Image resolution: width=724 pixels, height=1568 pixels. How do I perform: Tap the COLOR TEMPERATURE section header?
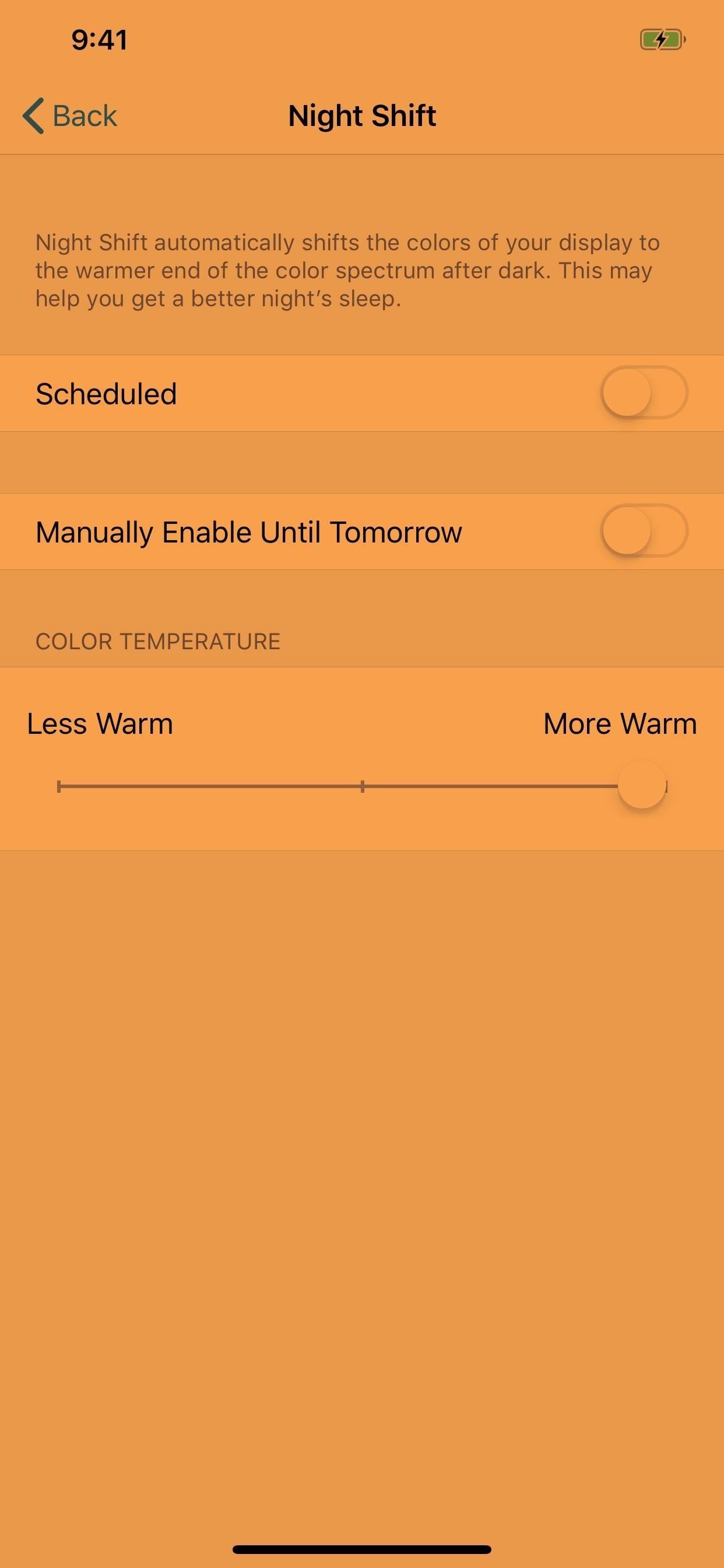coord(158,640)
